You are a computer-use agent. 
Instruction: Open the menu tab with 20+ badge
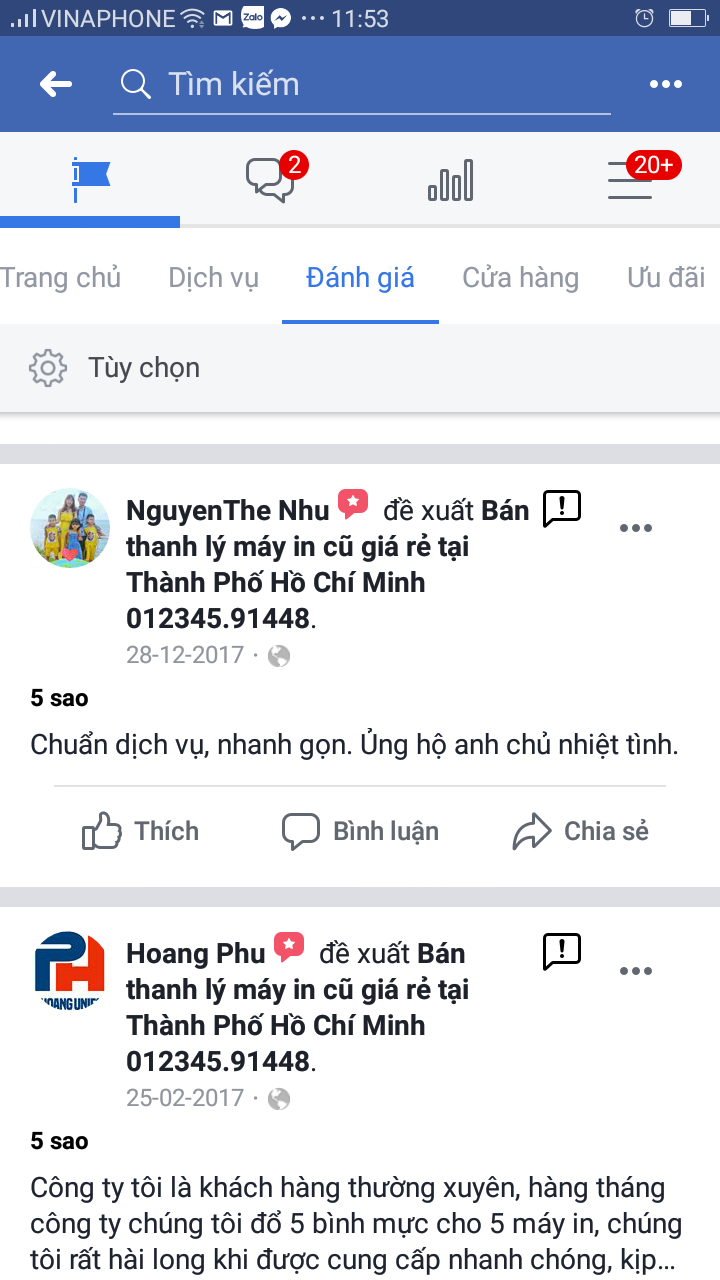[x=632, y=180]
